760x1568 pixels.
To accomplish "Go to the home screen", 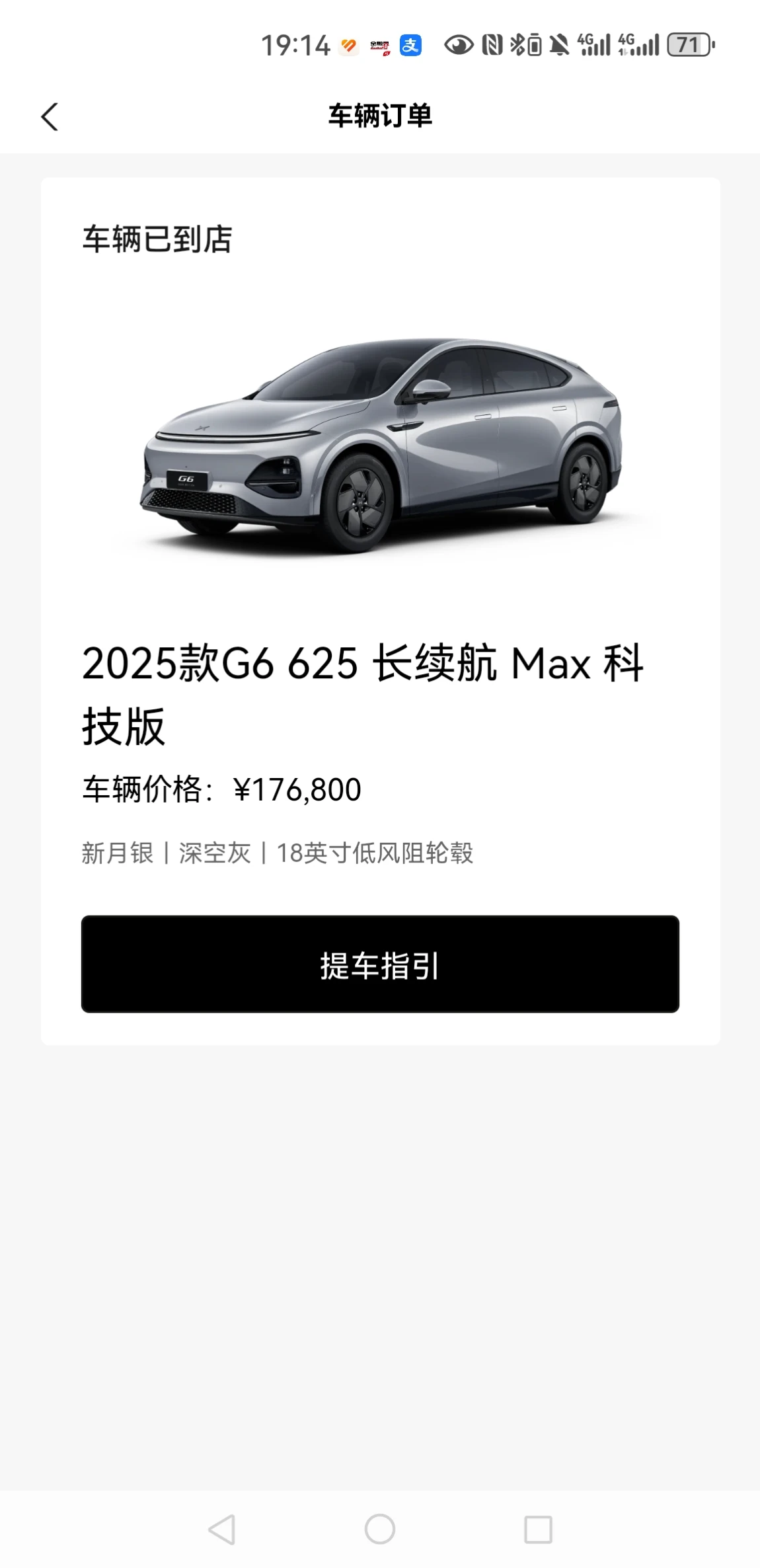I will [380, 1529].
